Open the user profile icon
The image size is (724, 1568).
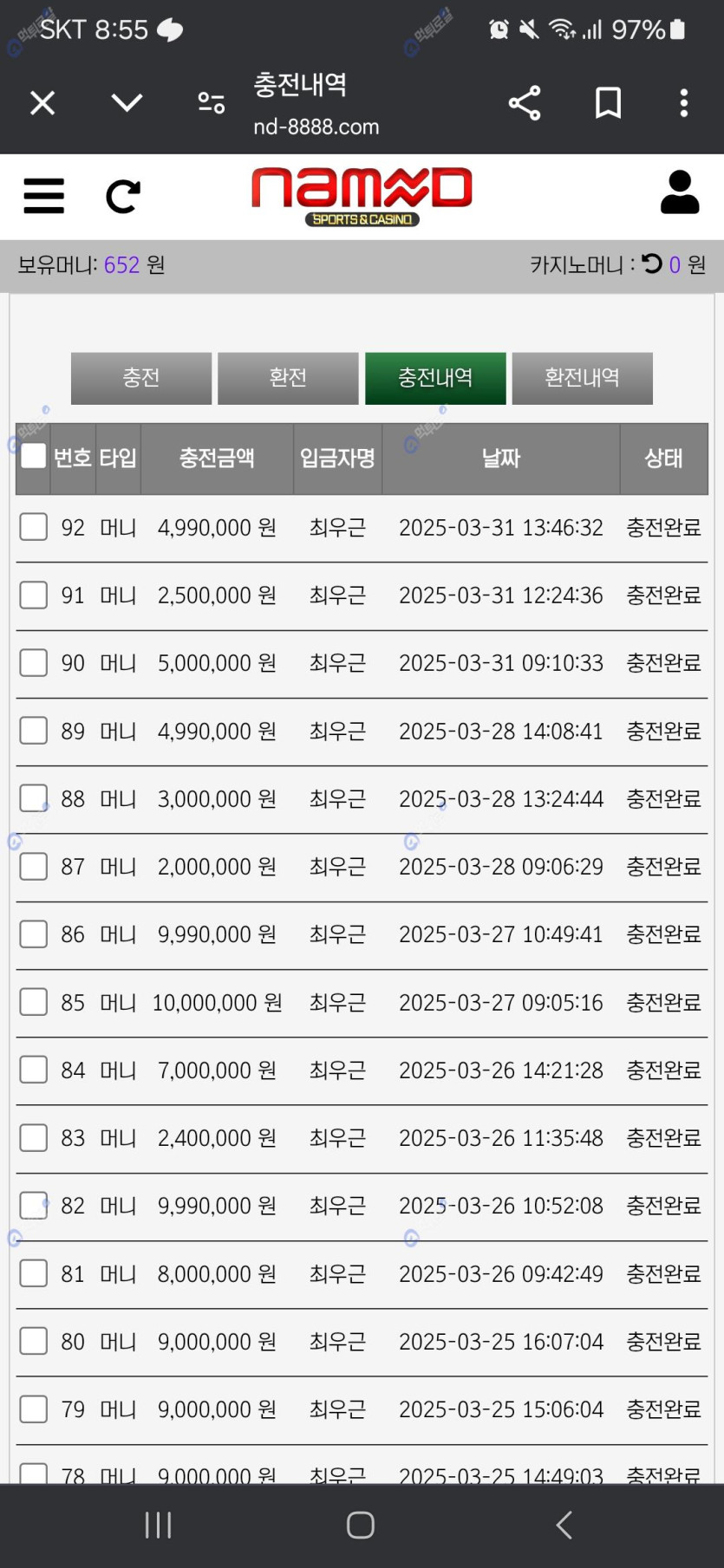click(x=680, y=192)
